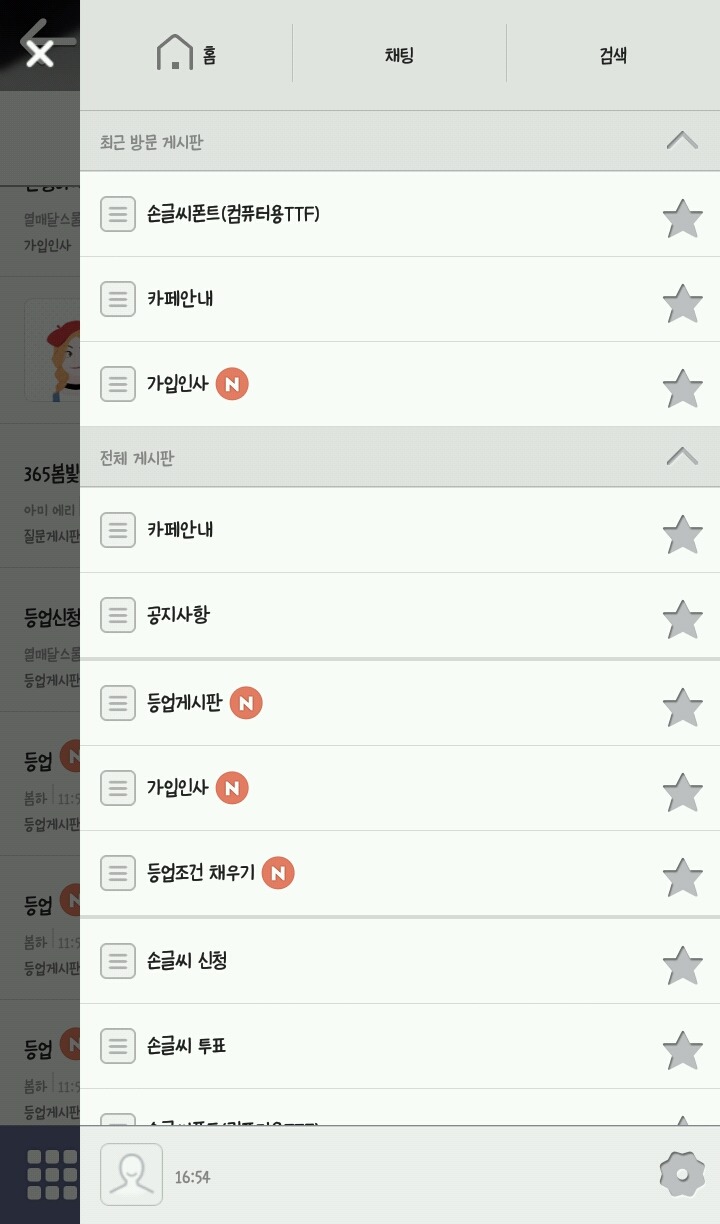Go to the 홈 tab
Screen dimensions: 720x1224
(x=187, y=54)
